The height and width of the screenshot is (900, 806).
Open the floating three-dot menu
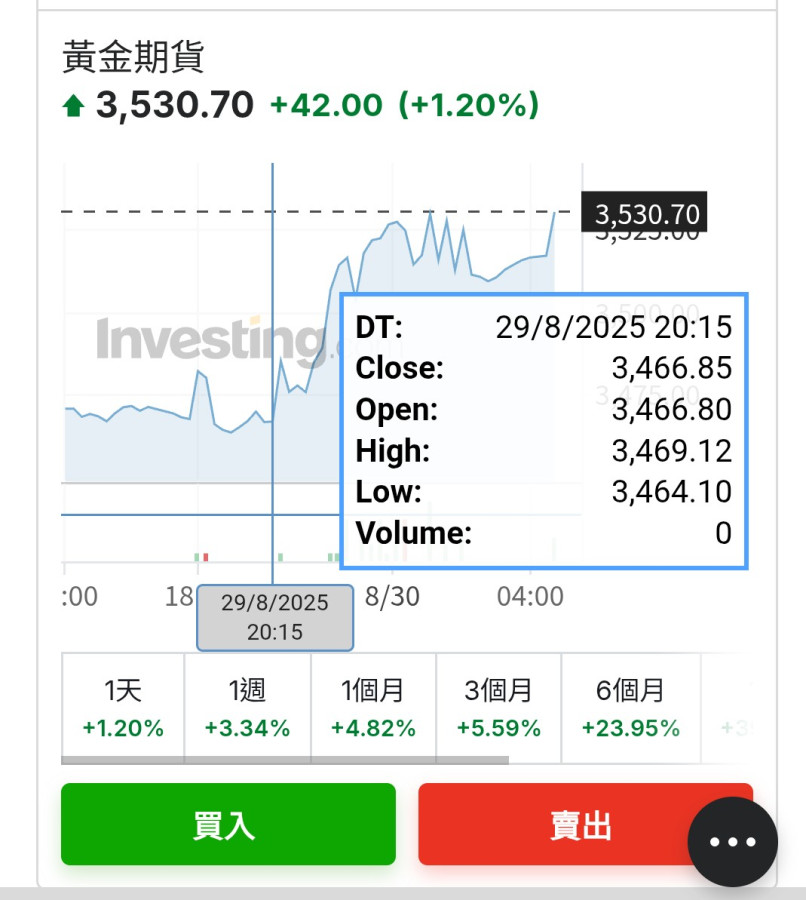pos(733,841)
